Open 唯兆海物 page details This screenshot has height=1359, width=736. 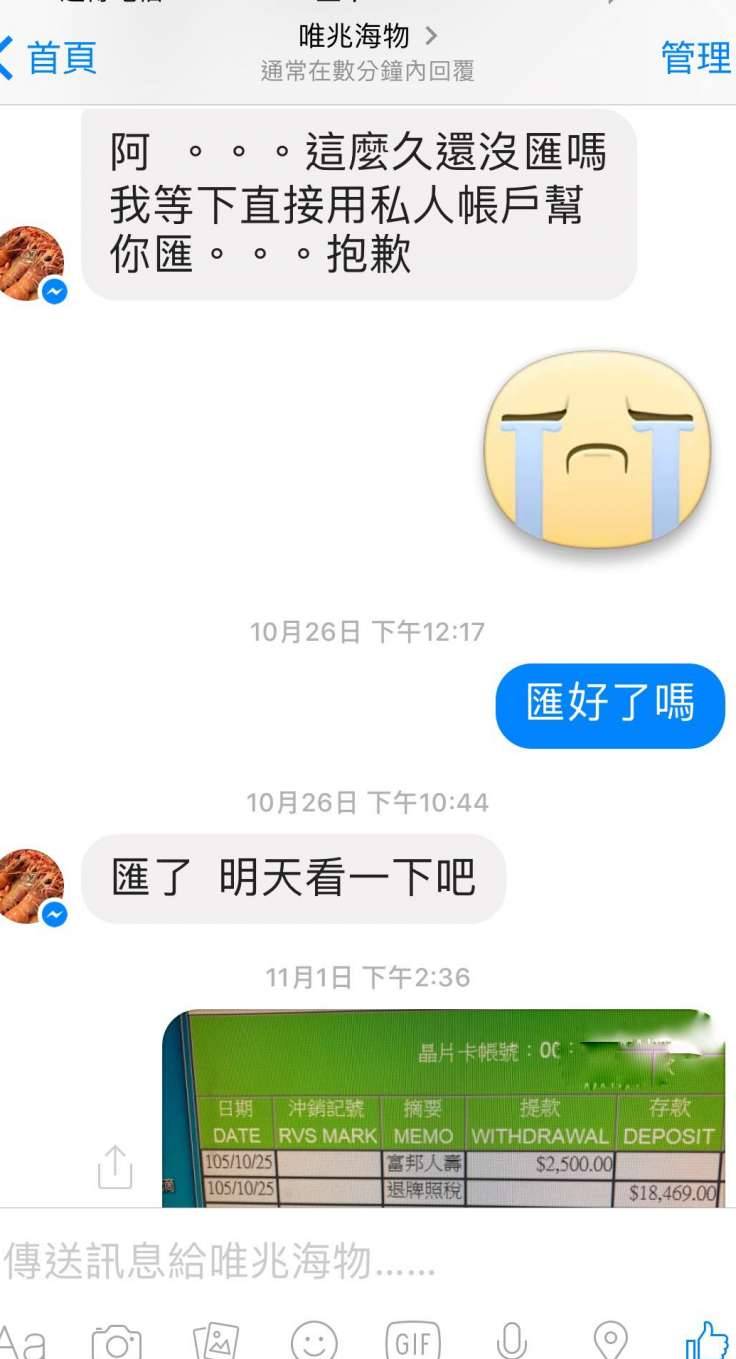tap(368, 38)
